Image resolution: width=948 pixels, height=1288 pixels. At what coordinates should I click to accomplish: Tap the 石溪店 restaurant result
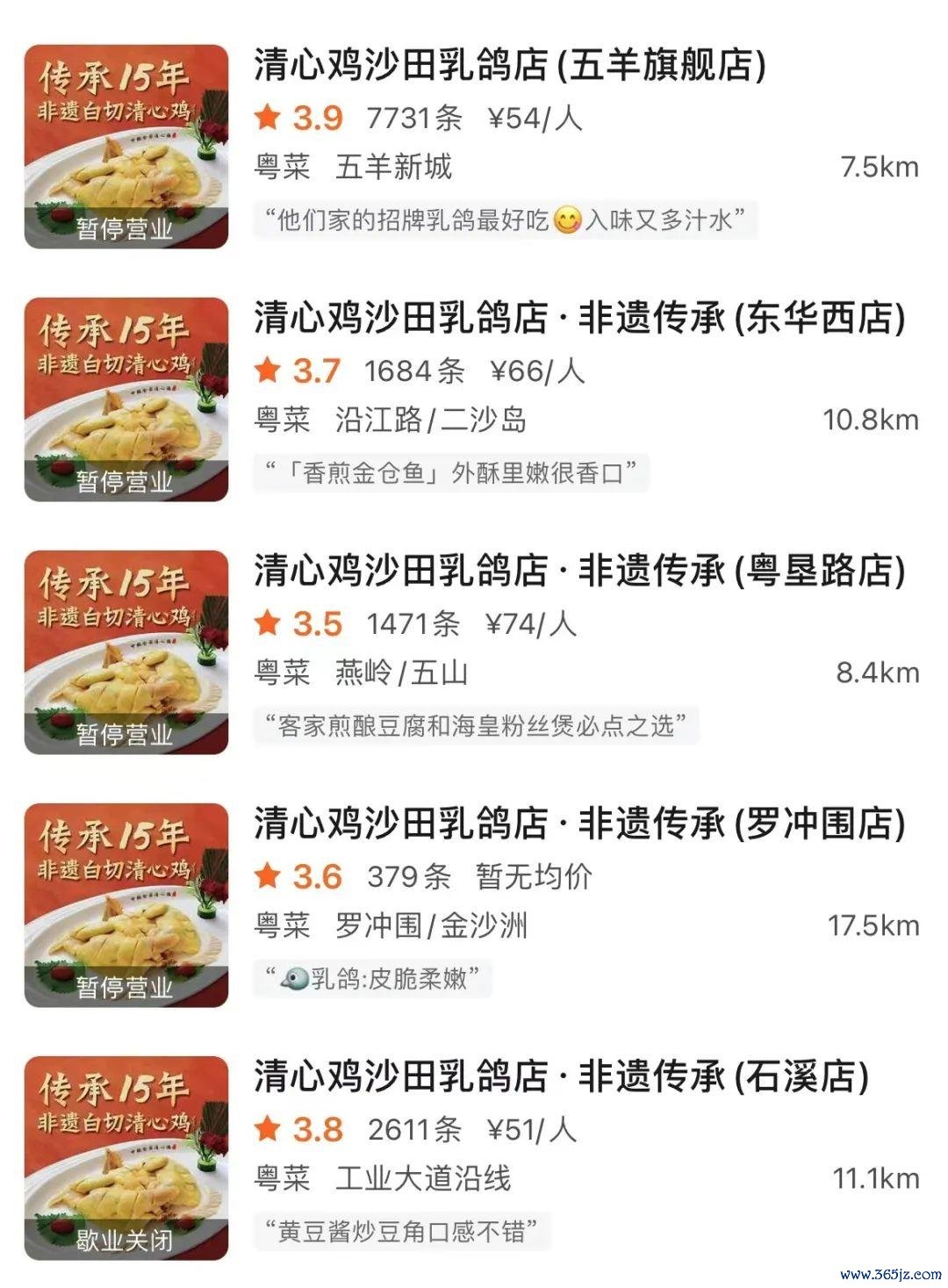click(562, 1077)
